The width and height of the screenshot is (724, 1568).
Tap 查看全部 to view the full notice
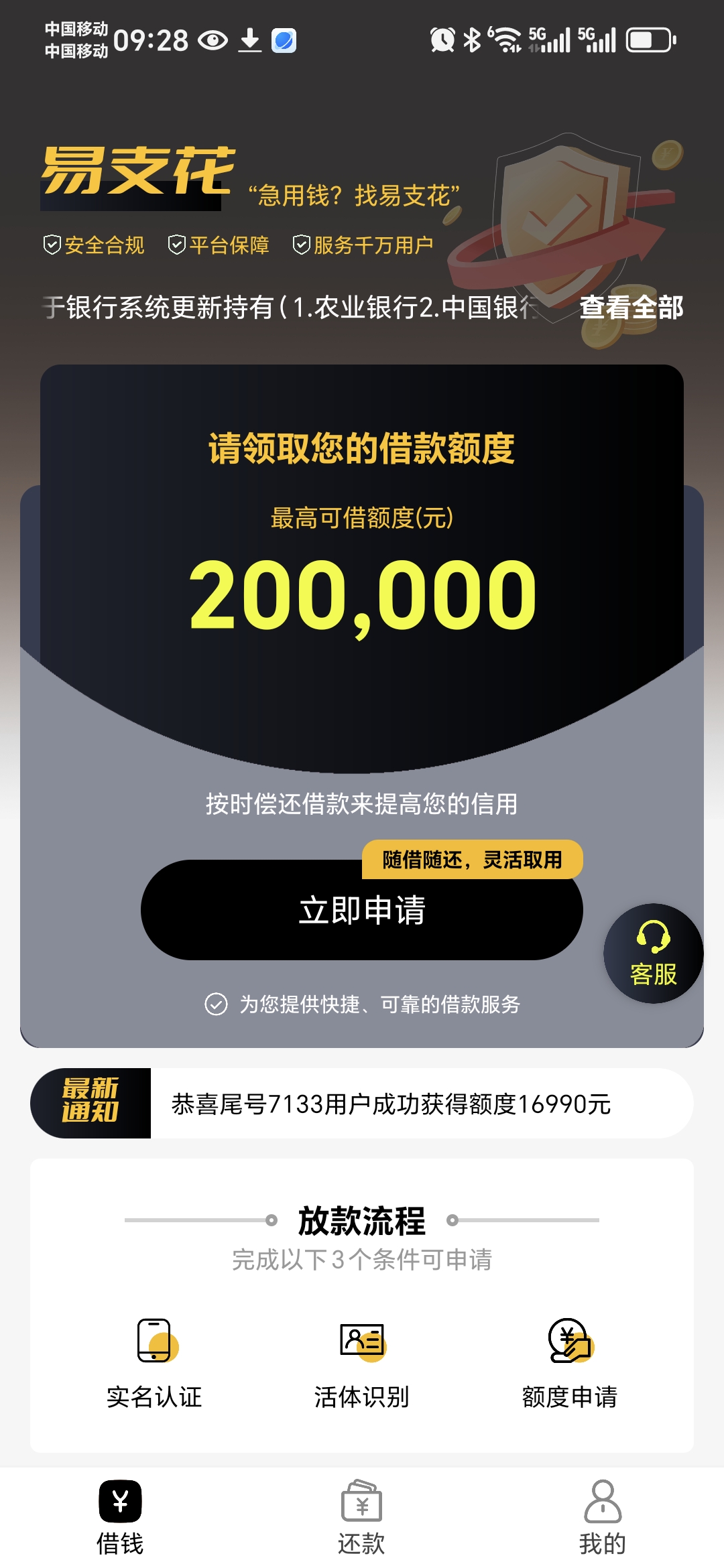tap(631, 308)
